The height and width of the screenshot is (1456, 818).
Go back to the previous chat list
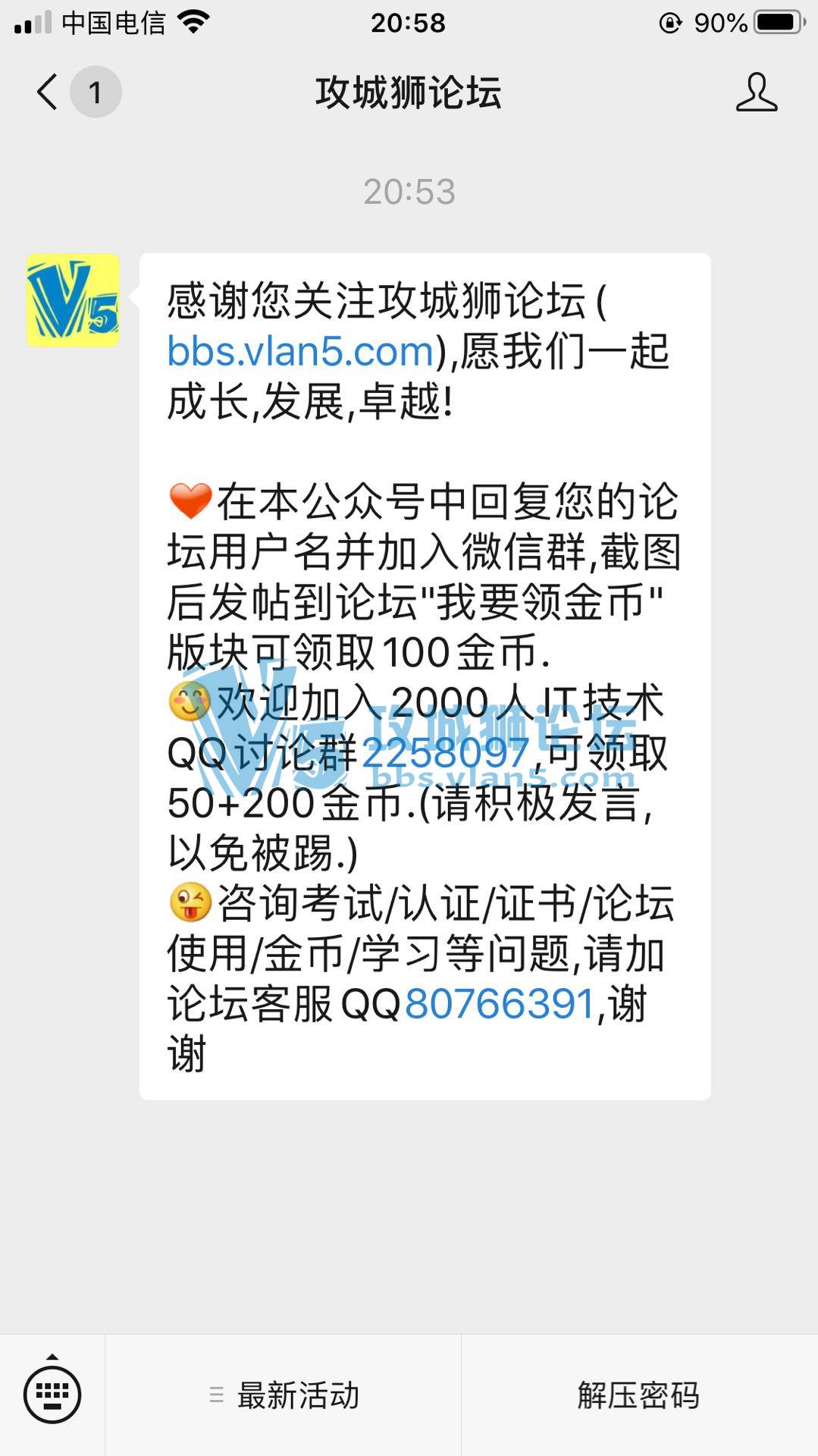[x=47, y=93]
